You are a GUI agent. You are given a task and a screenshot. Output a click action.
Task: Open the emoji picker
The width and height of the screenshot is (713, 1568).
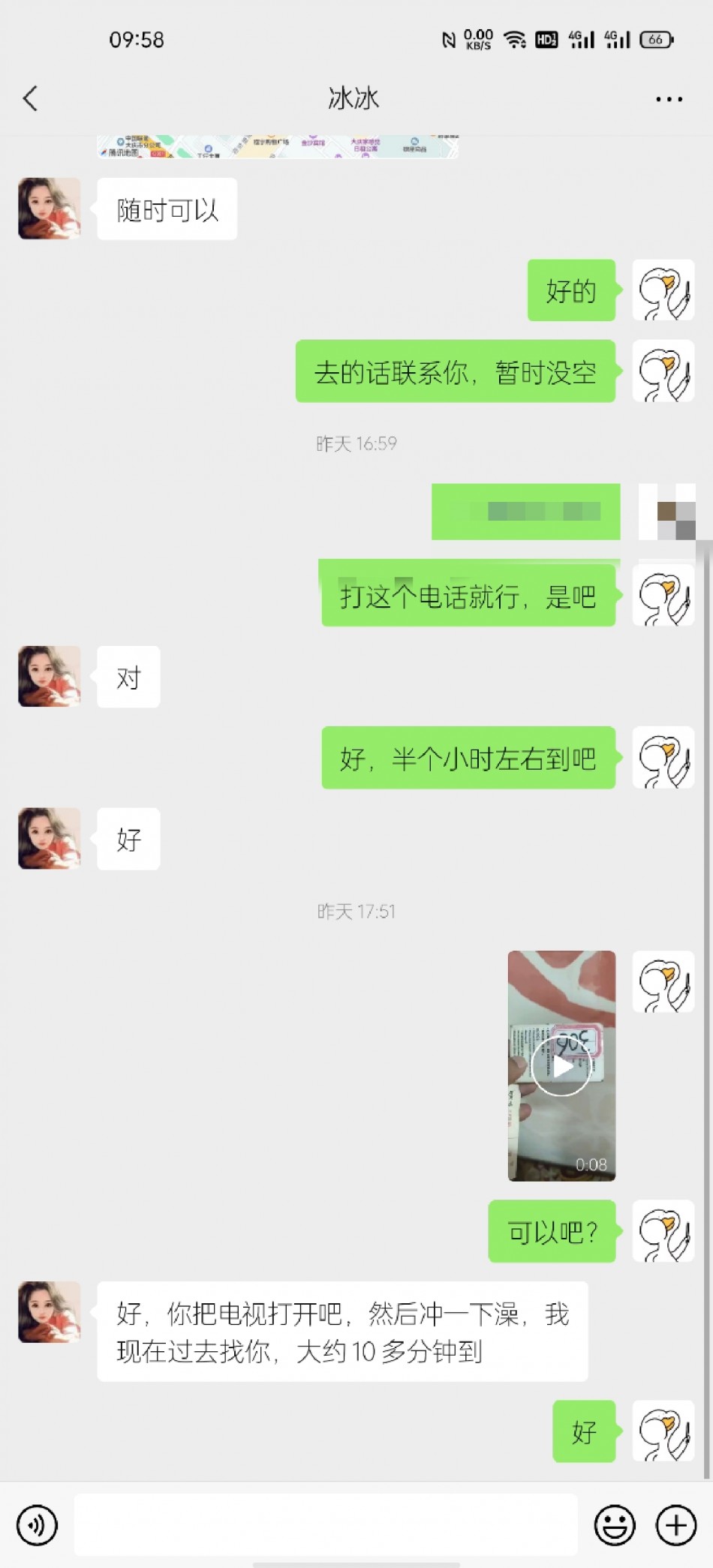[x=615, y=1525]
